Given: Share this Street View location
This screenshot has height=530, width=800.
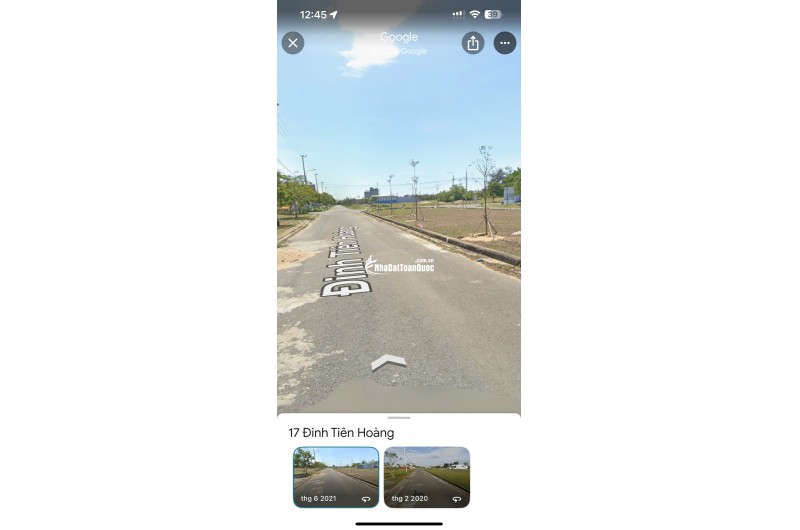Looking at the screenshot, I should [473, 43].
